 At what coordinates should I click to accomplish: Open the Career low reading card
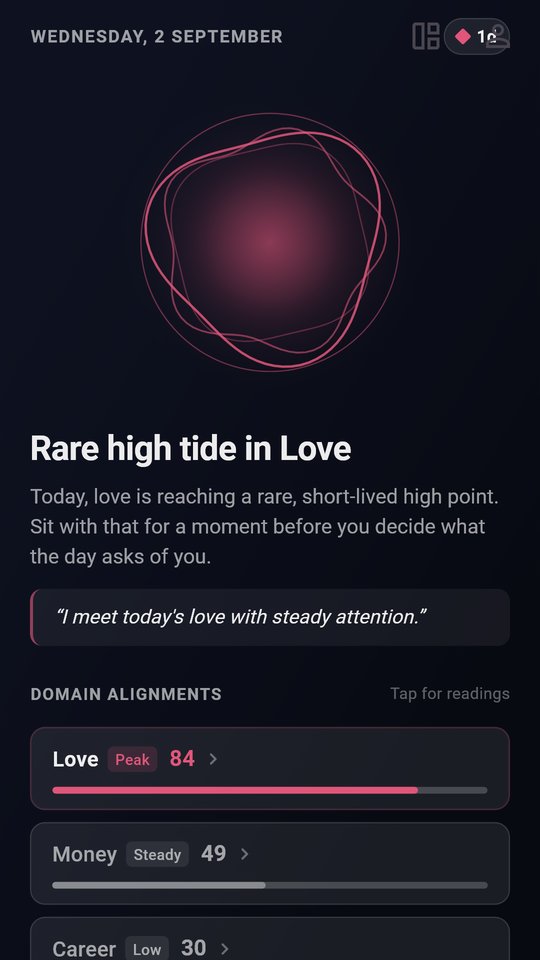(270, 939)
